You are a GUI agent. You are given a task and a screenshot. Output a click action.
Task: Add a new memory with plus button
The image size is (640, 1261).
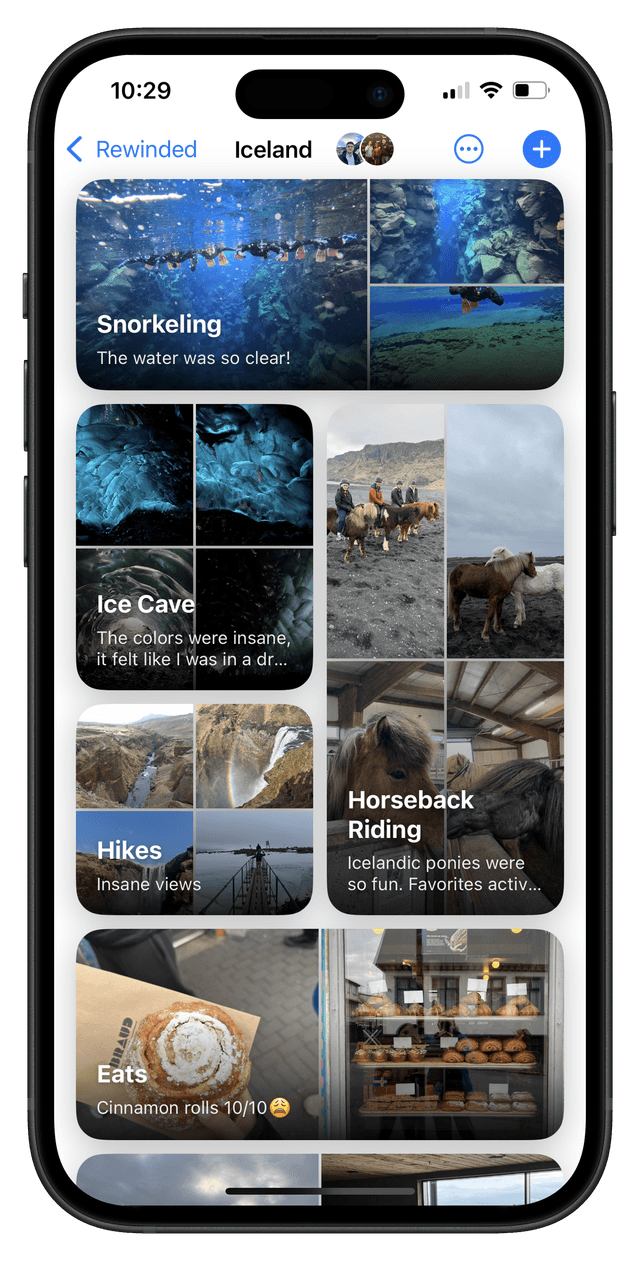click(x=541, y=149)
